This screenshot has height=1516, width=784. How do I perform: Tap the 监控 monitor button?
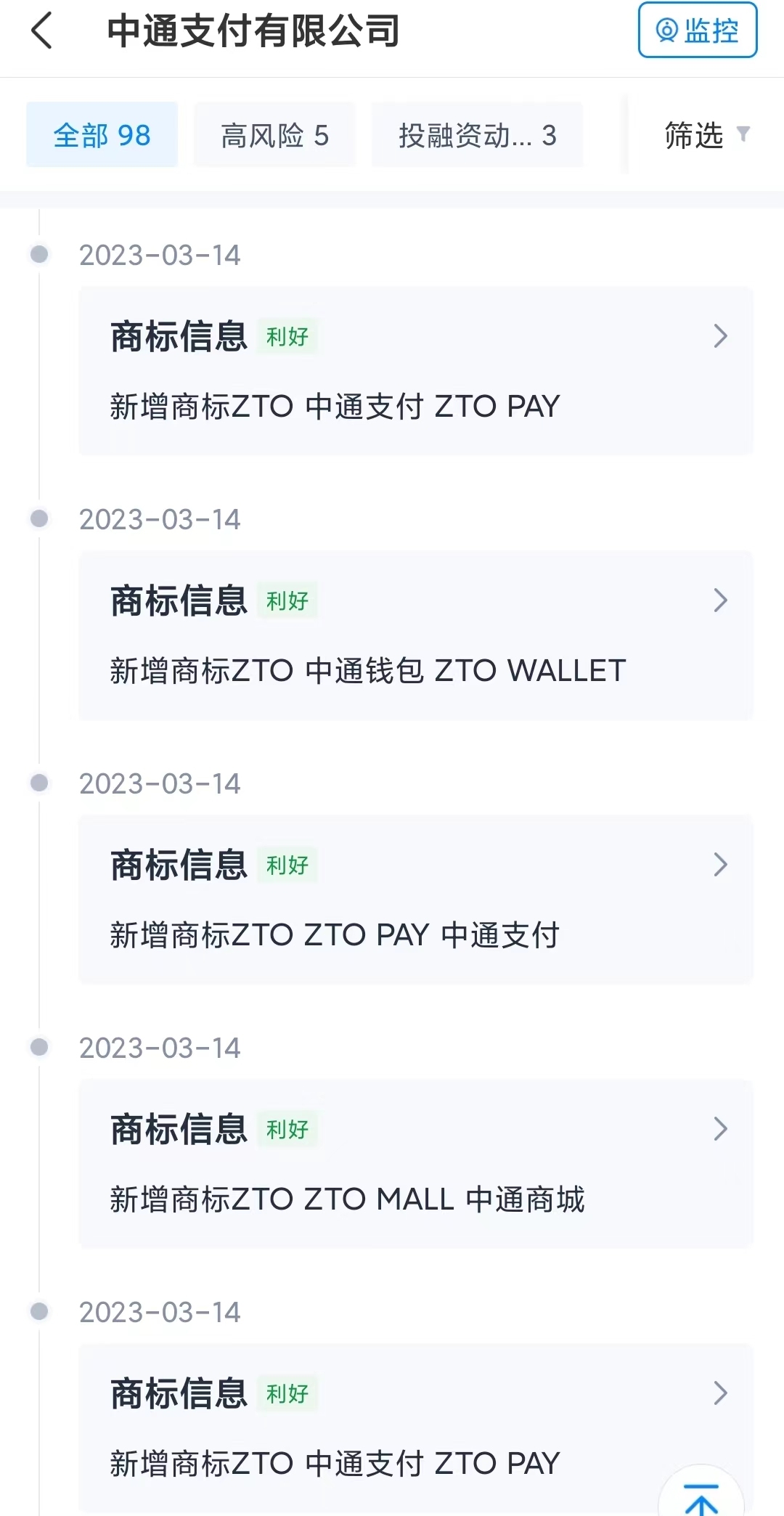[697, 30]
